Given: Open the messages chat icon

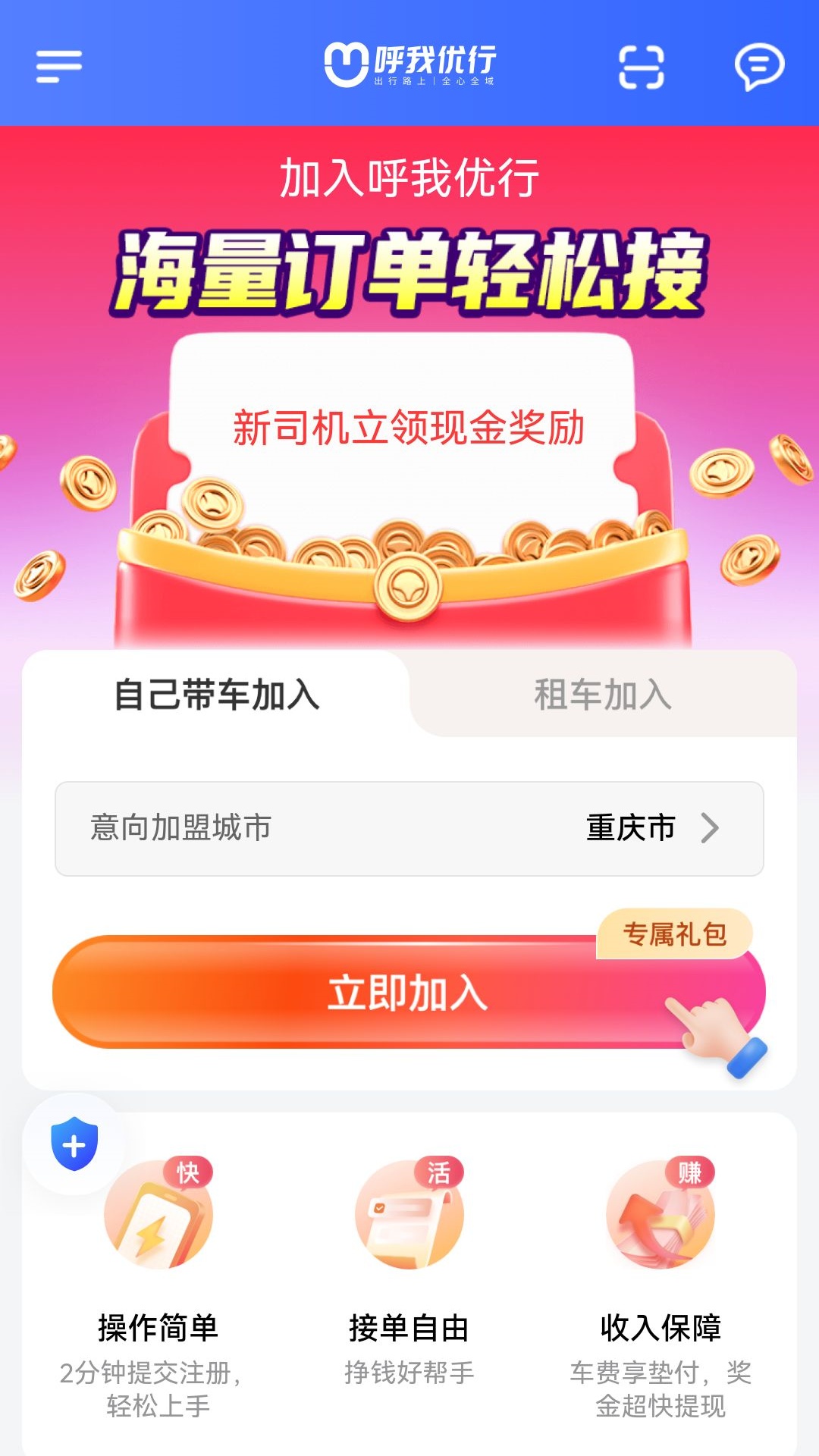Looking at the screenshot, I should tap(759, 67).
